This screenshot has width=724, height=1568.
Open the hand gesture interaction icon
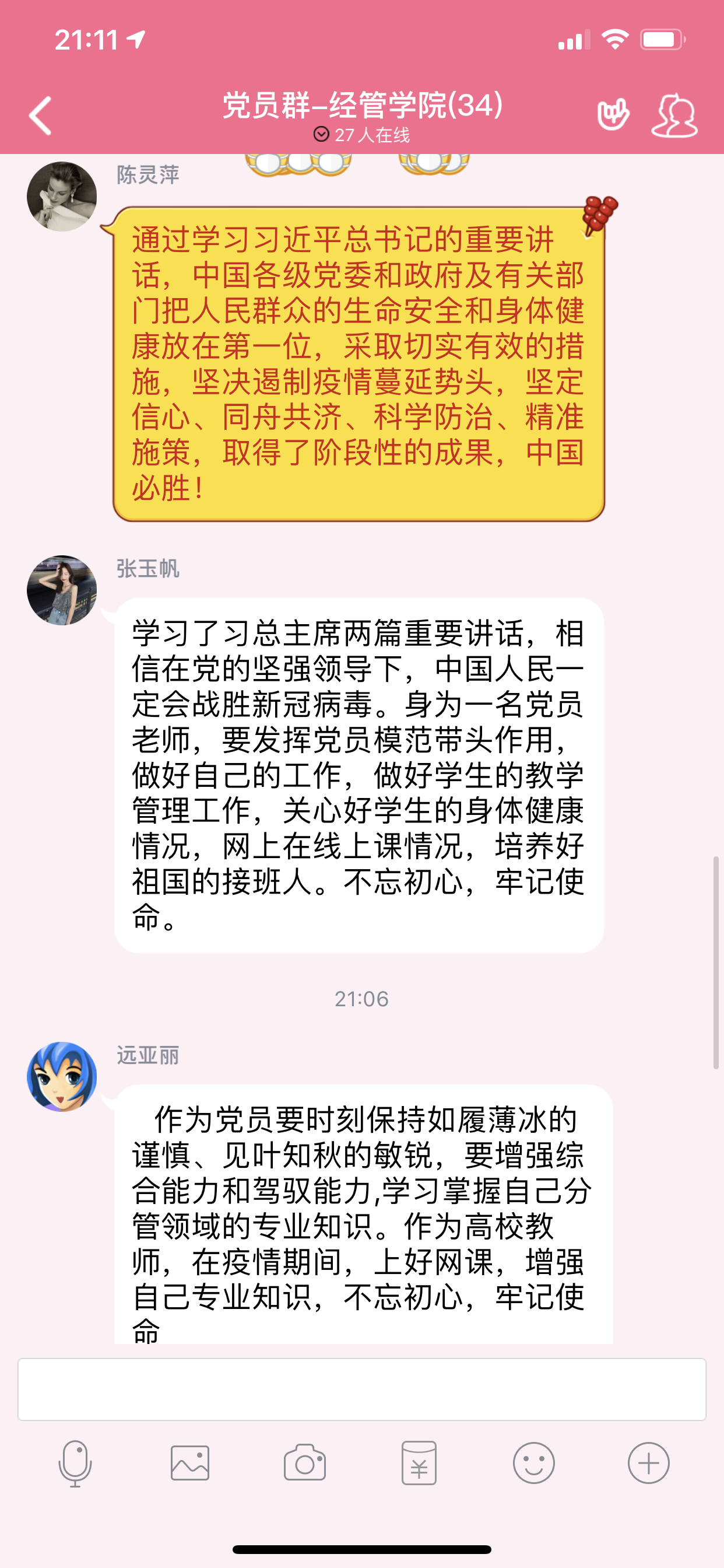click(x=613, y=114)
